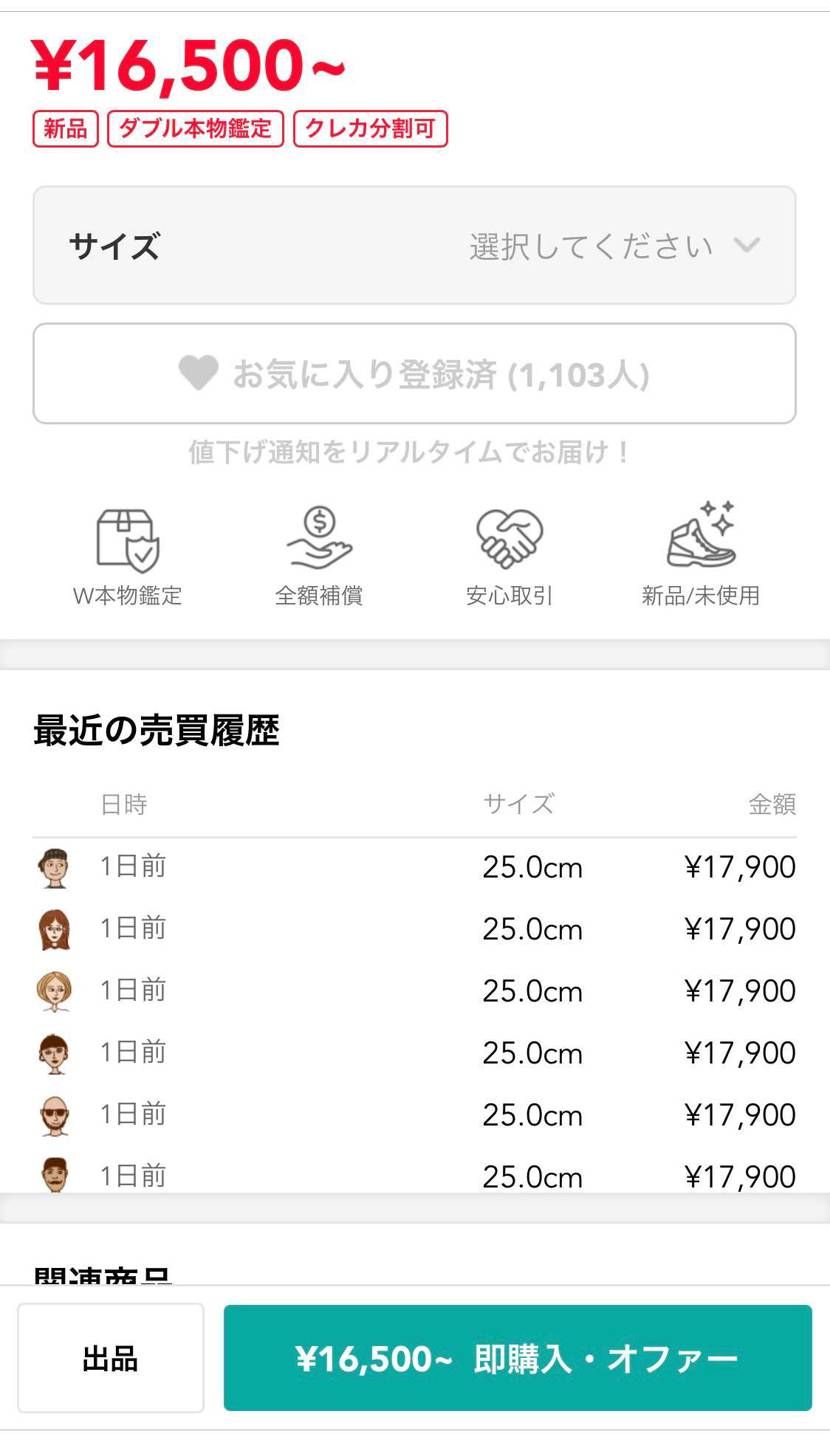Open the 最近の売買履歴 section heading
Viewport: 830px width, 1434px height.
coord(155,731)
